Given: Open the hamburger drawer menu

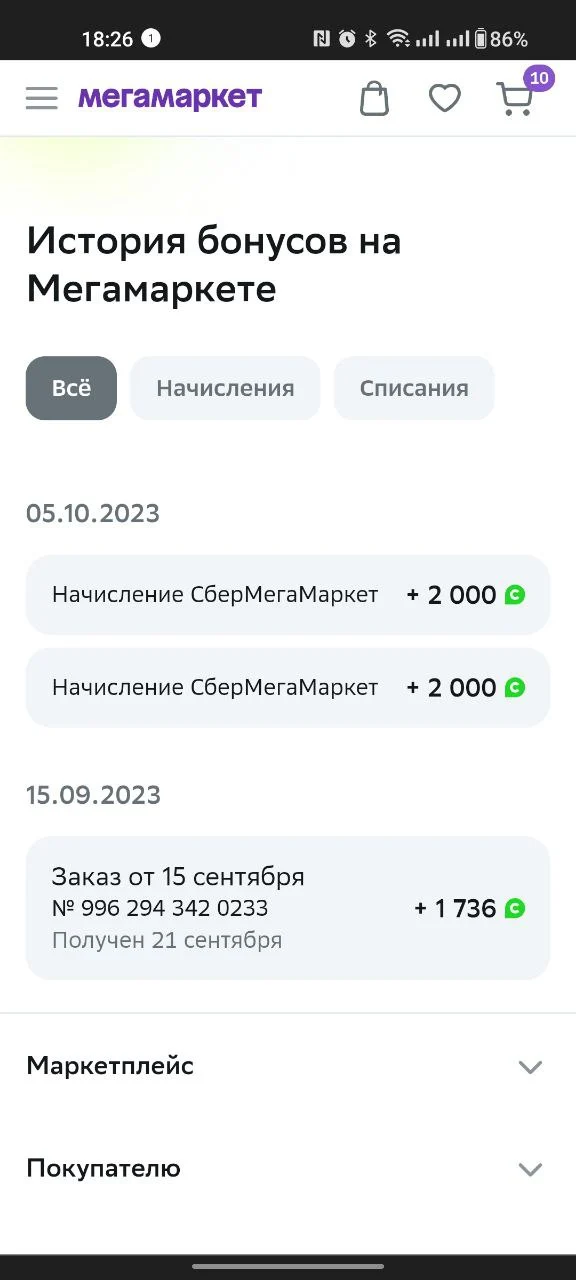Looking at the screenshot, I should tap(41, 97).
